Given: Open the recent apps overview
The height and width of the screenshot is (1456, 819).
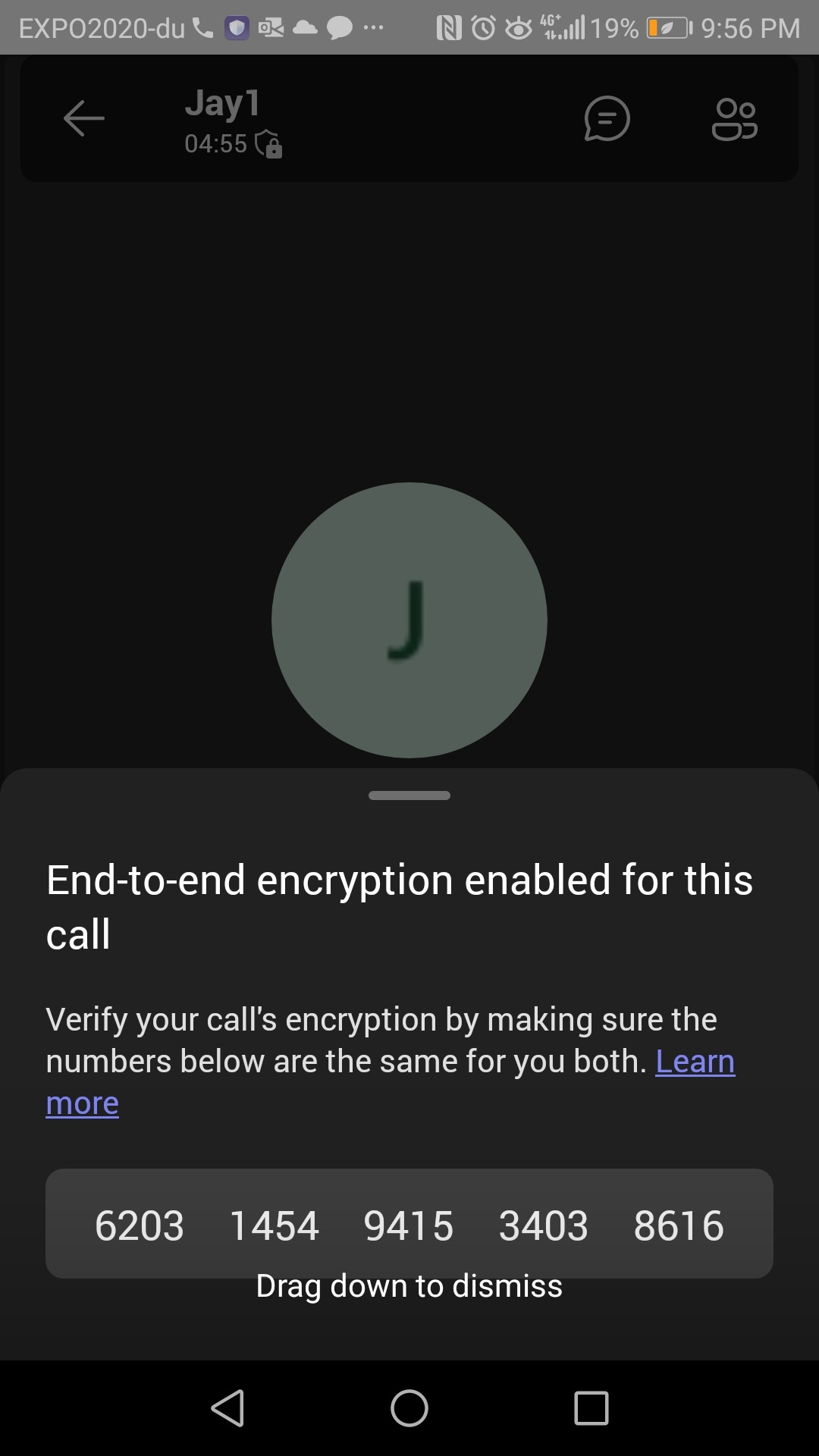Looking at the screenshot, I should click(x=591, y=1408).
